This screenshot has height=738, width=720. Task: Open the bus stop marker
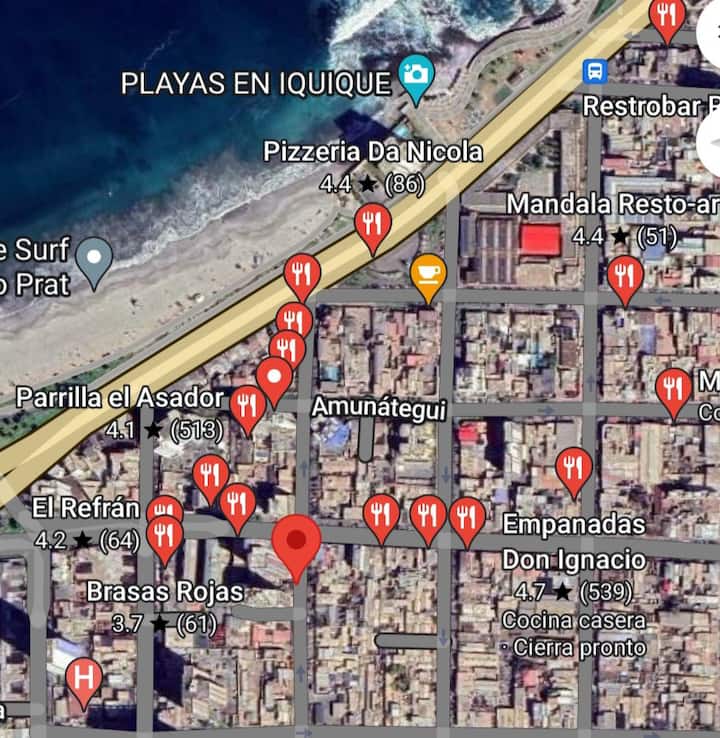(x=595, y=71)
